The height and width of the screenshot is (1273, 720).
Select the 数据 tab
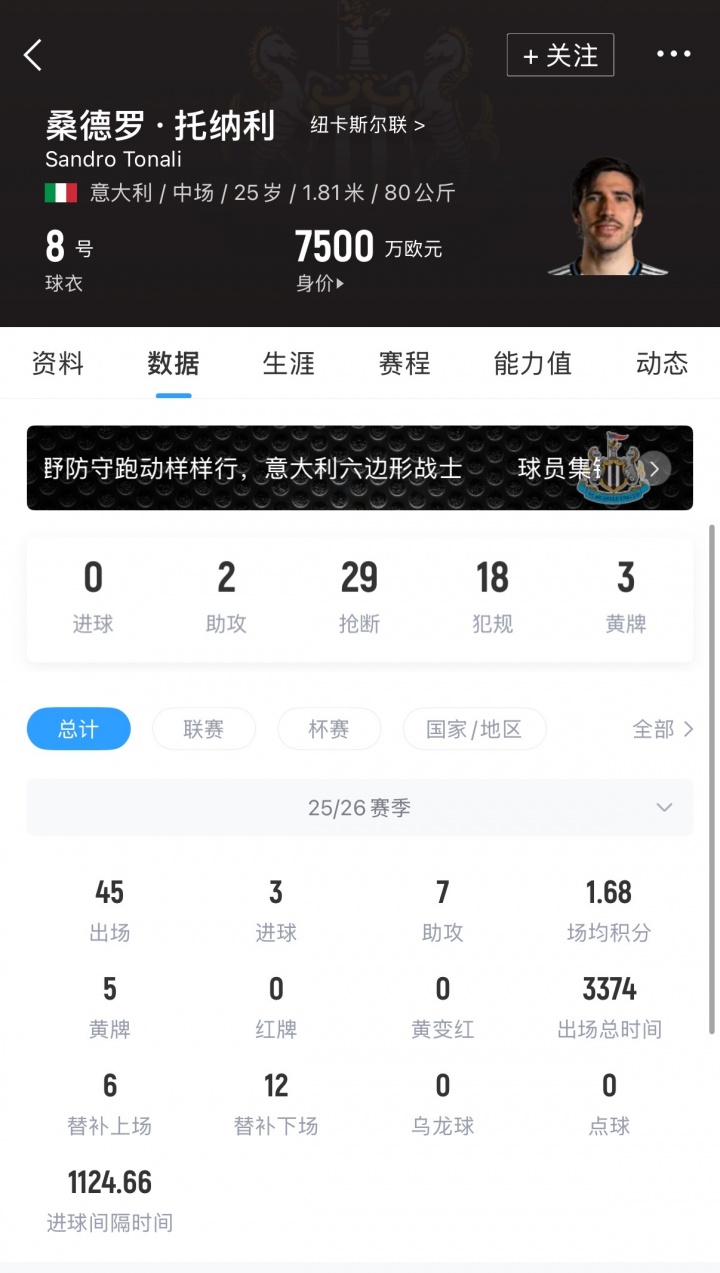point(173,363)
